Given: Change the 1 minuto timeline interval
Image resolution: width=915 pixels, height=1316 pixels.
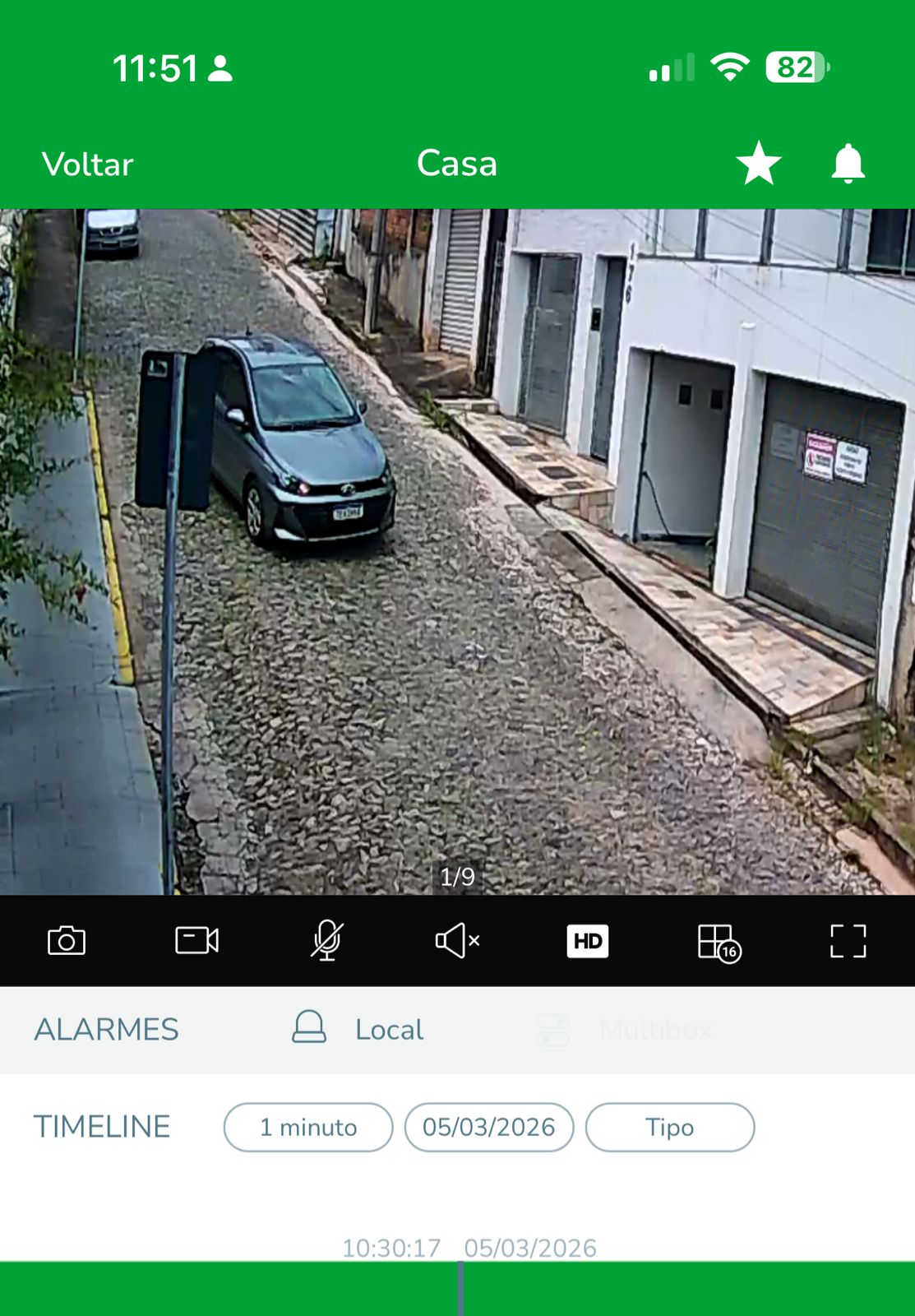Looking at the screenshot, I should click(x=308, y=1127).
